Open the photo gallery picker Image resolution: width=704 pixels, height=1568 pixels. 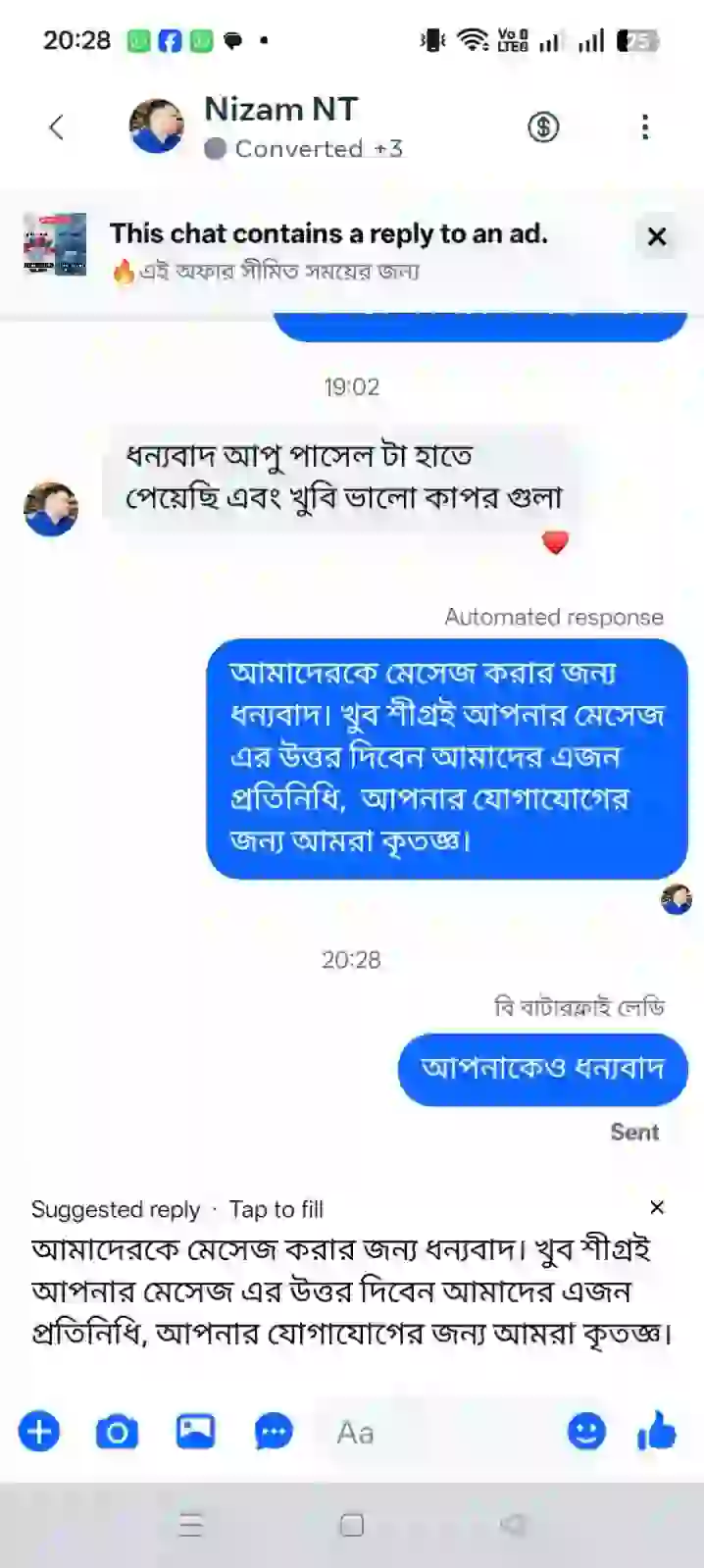[x=195, y=1432]
